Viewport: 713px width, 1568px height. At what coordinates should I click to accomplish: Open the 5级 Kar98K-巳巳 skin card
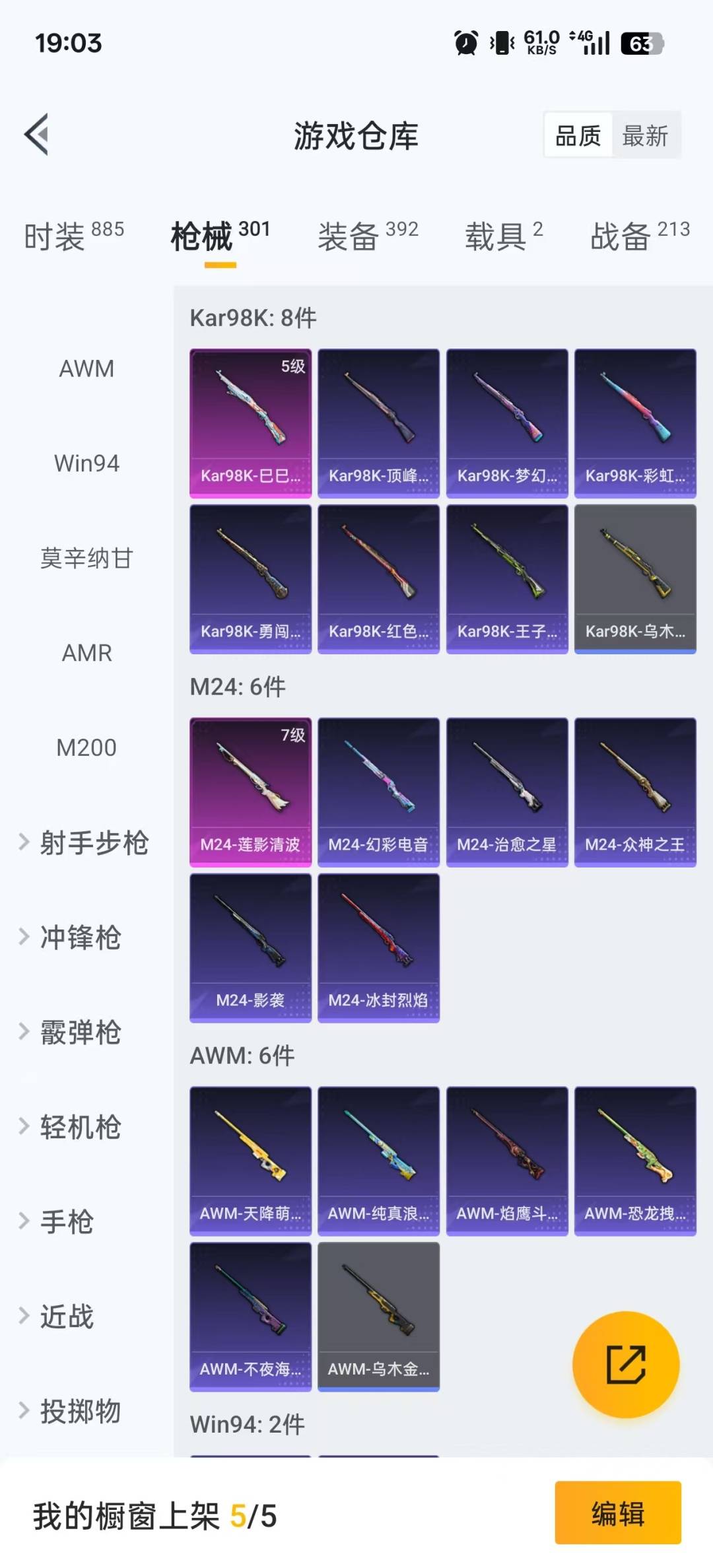250,423
